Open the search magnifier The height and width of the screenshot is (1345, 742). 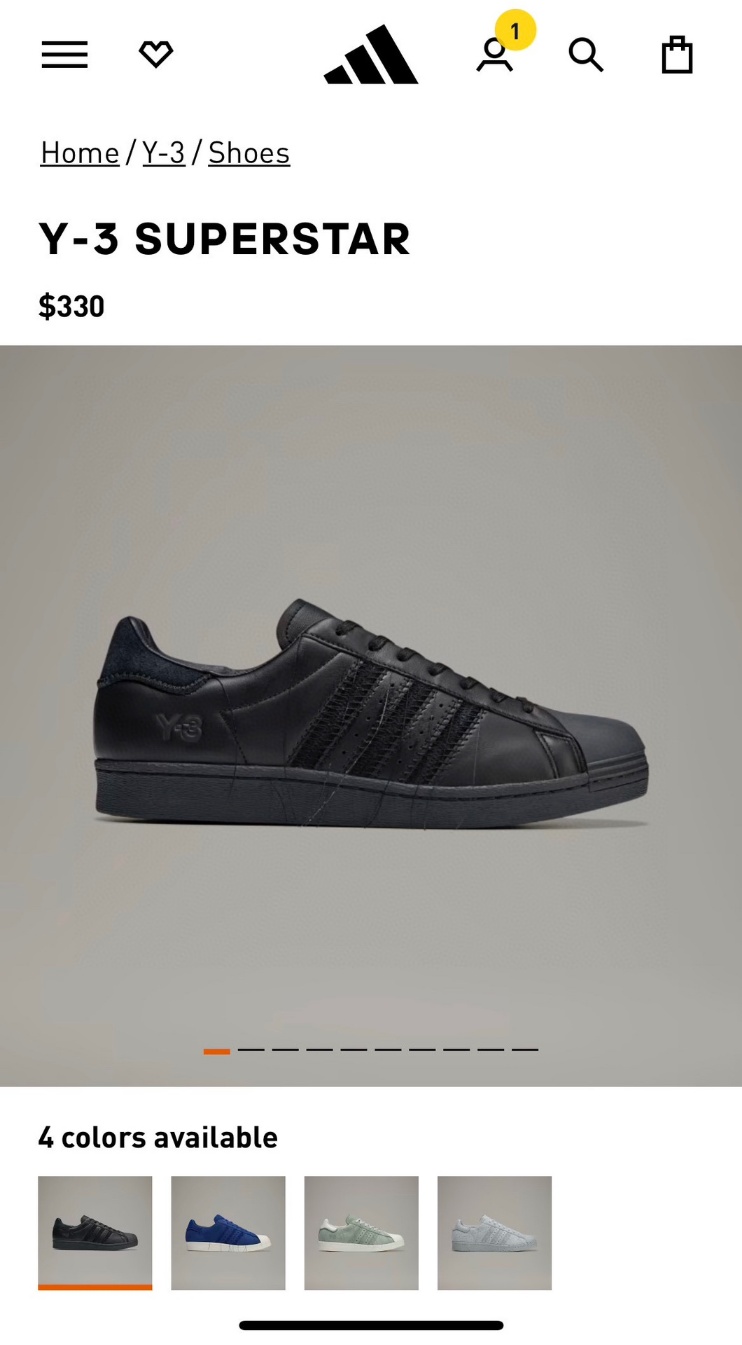point(586,55)
